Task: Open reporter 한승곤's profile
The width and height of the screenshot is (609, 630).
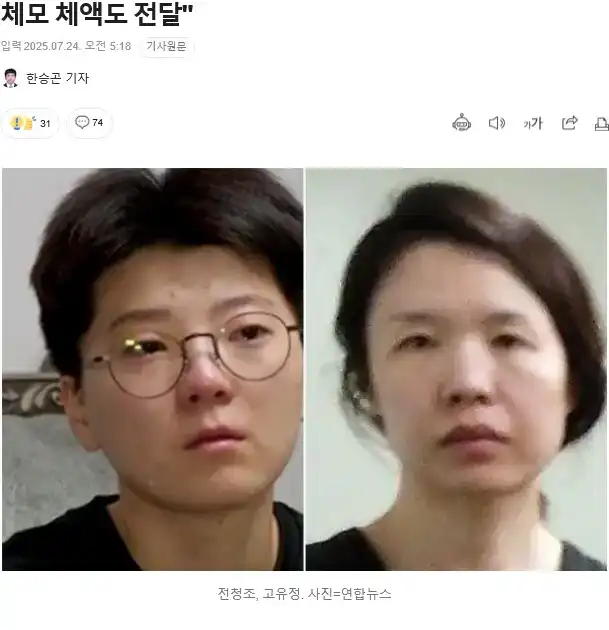Action: point(57,78)
